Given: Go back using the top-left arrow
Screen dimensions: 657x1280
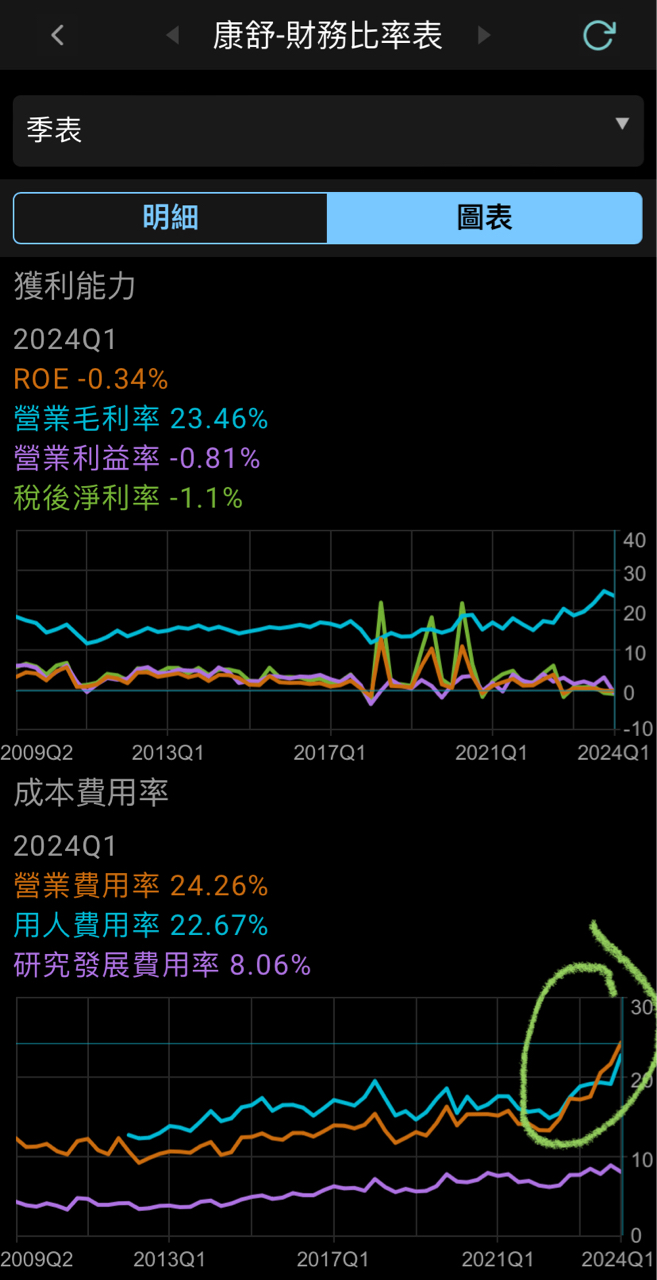Looking at the screenshot, I should (57, 36).
